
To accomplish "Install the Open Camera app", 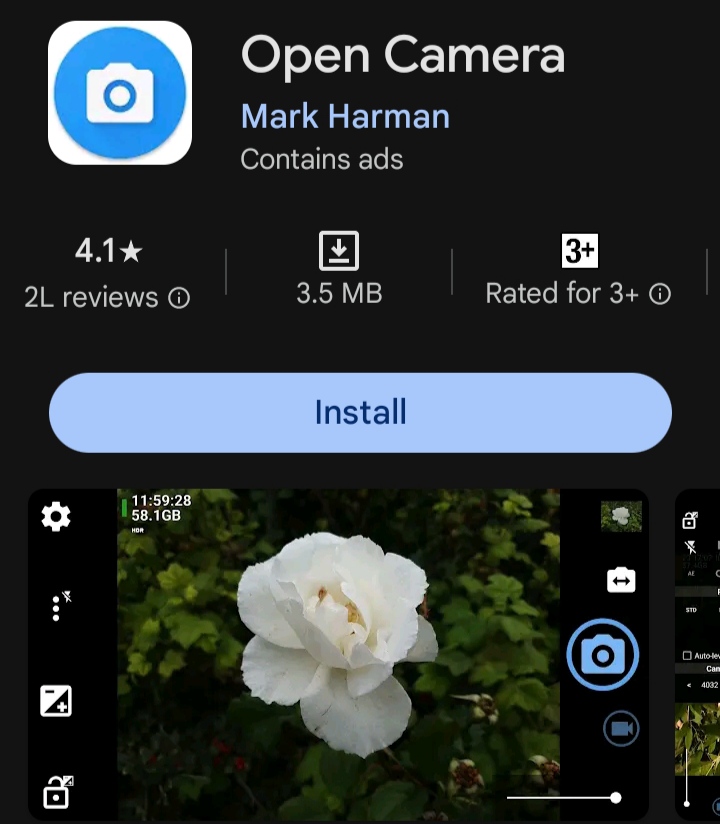I will point(360,412).
